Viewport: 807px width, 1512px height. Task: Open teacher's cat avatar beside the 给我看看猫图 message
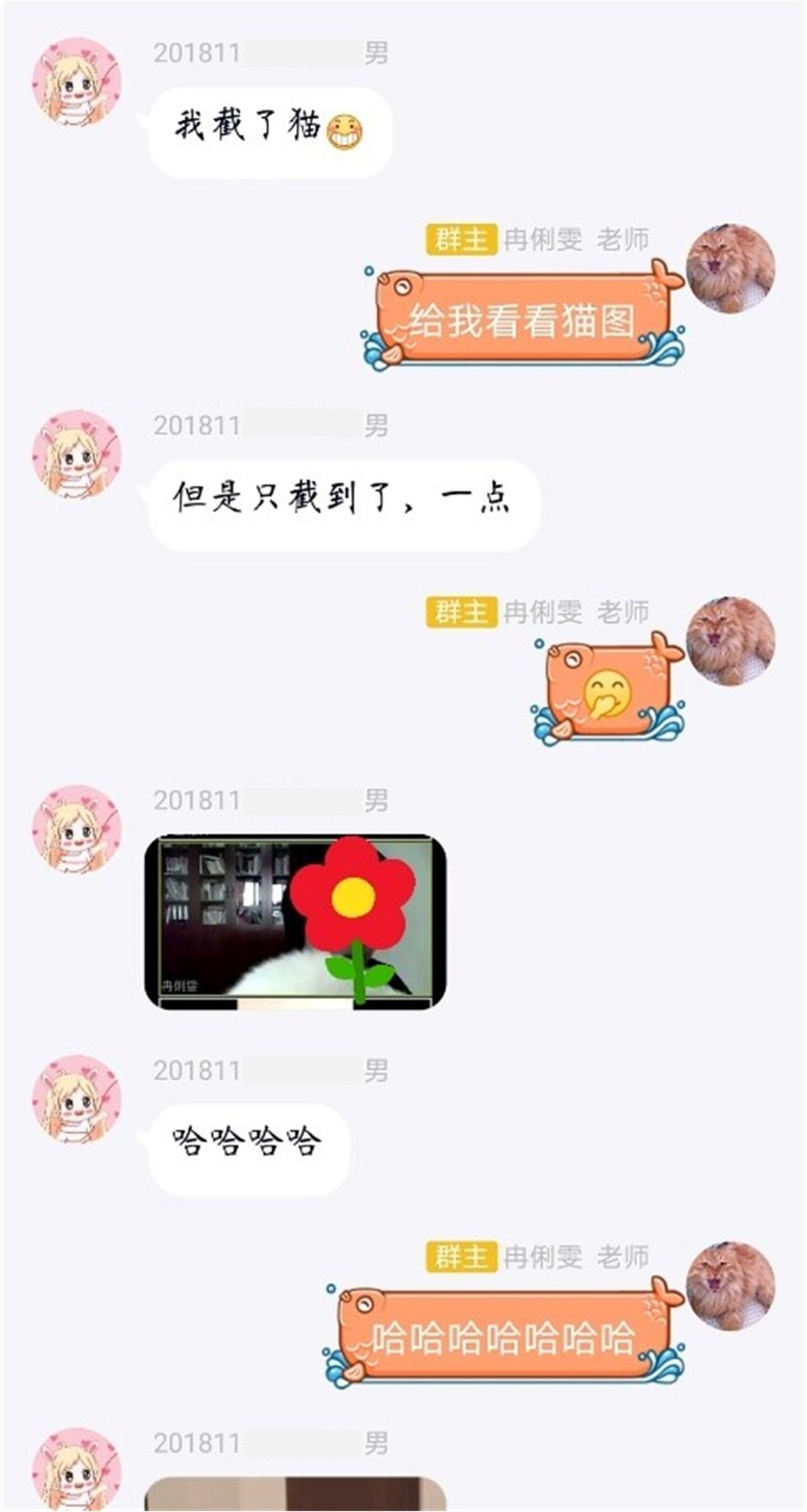click(x=730, y=268)
